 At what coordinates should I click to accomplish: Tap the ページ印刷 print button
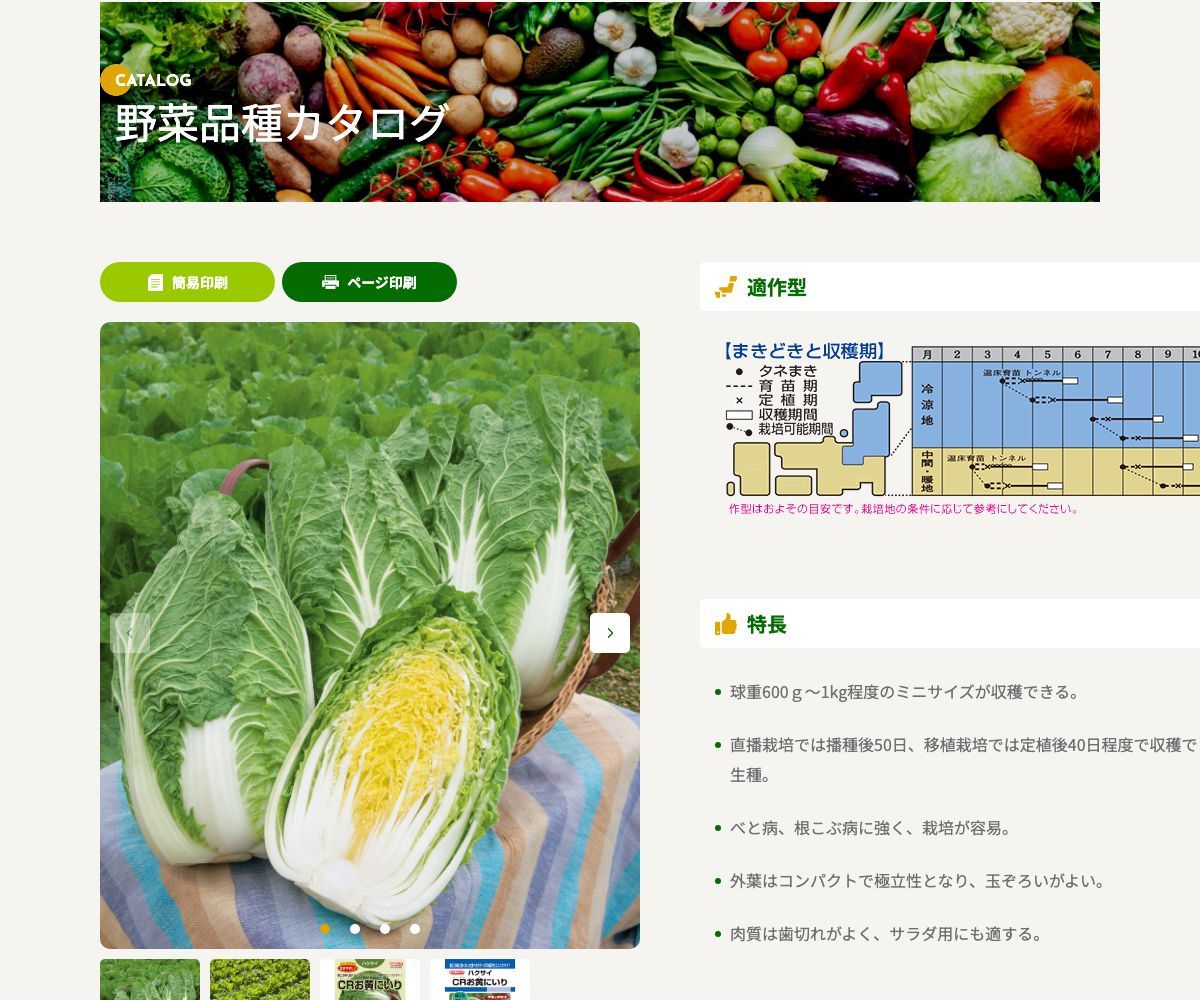point(369,282)
